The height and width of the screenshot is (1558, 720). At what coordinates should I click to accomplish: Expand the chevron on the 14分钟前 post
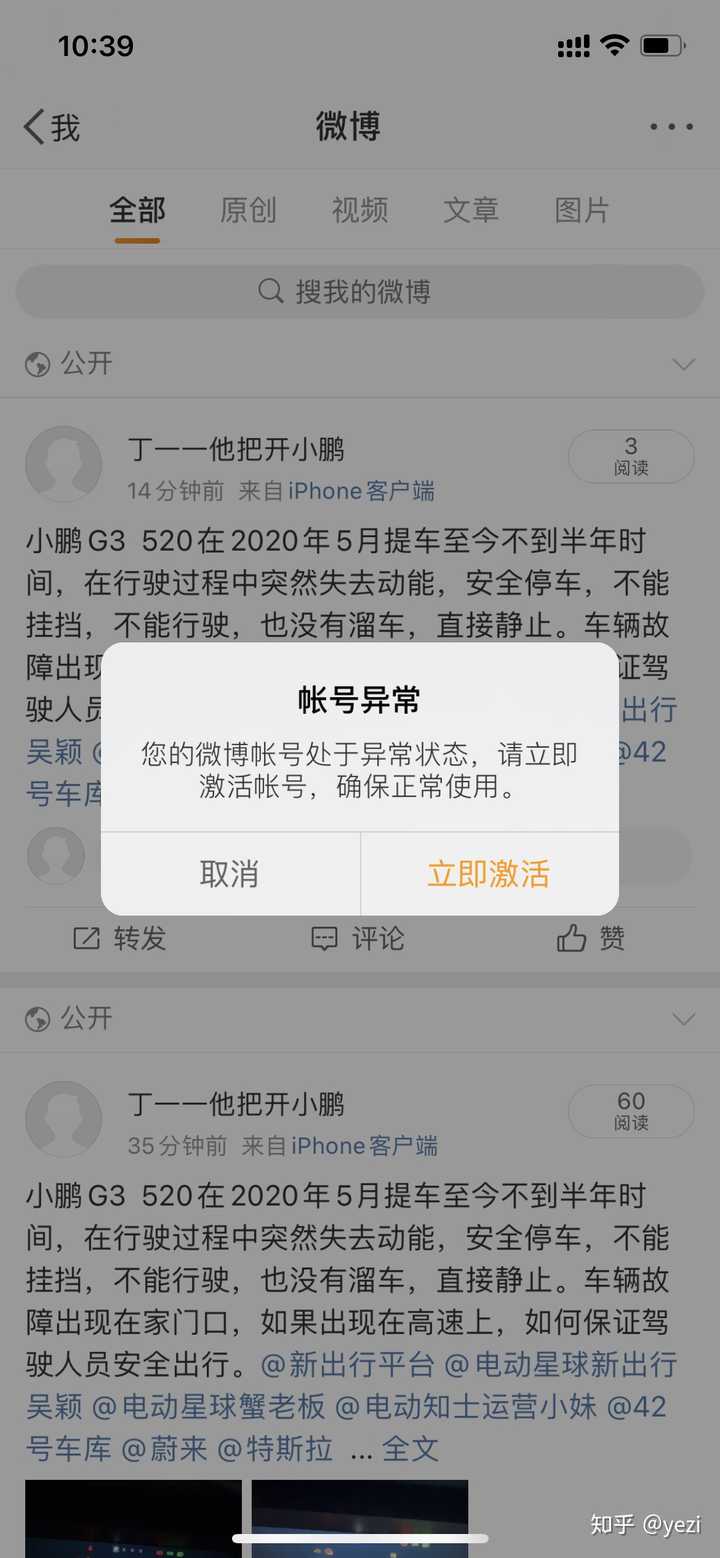coord(684,364)
